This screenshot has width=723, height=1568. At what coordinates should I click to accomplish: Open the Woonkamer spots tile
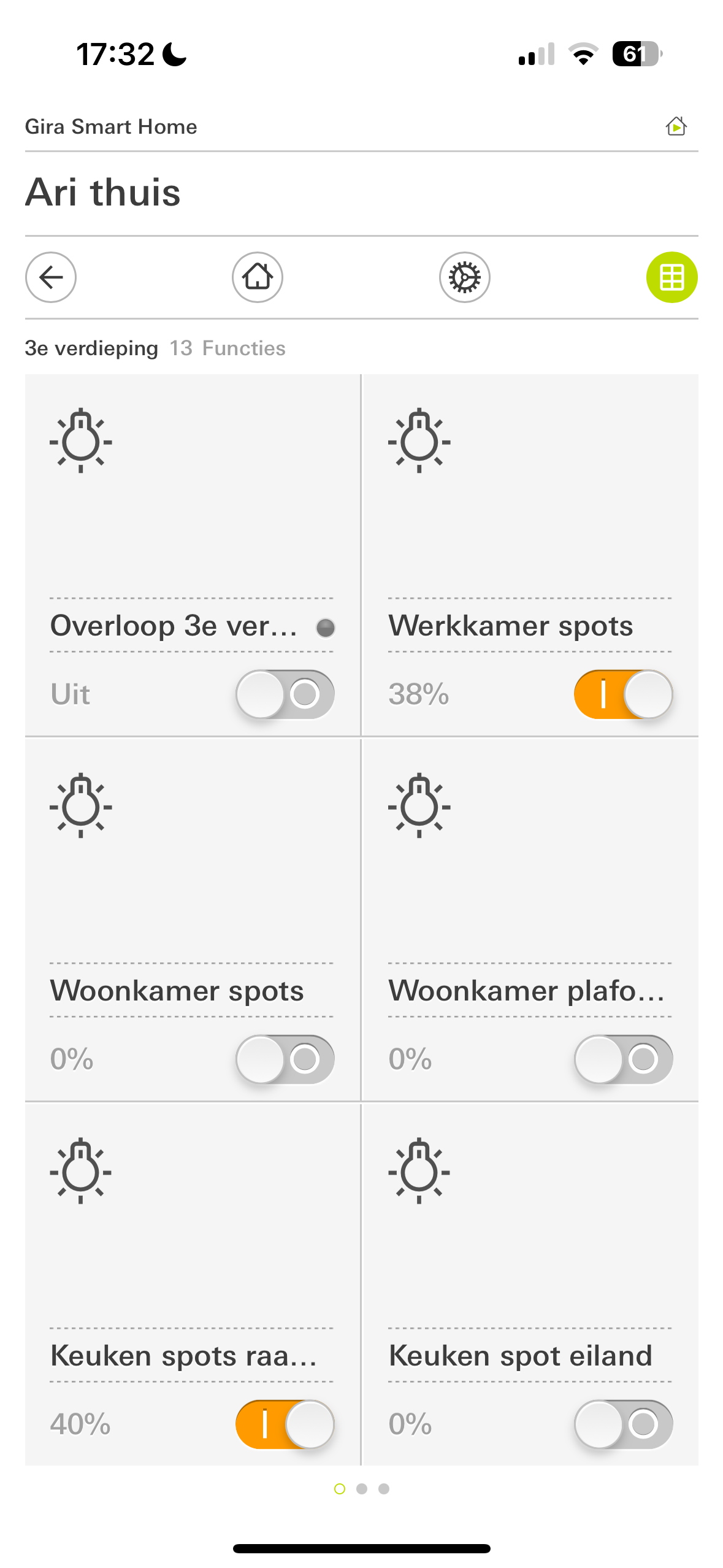point(193,920)
